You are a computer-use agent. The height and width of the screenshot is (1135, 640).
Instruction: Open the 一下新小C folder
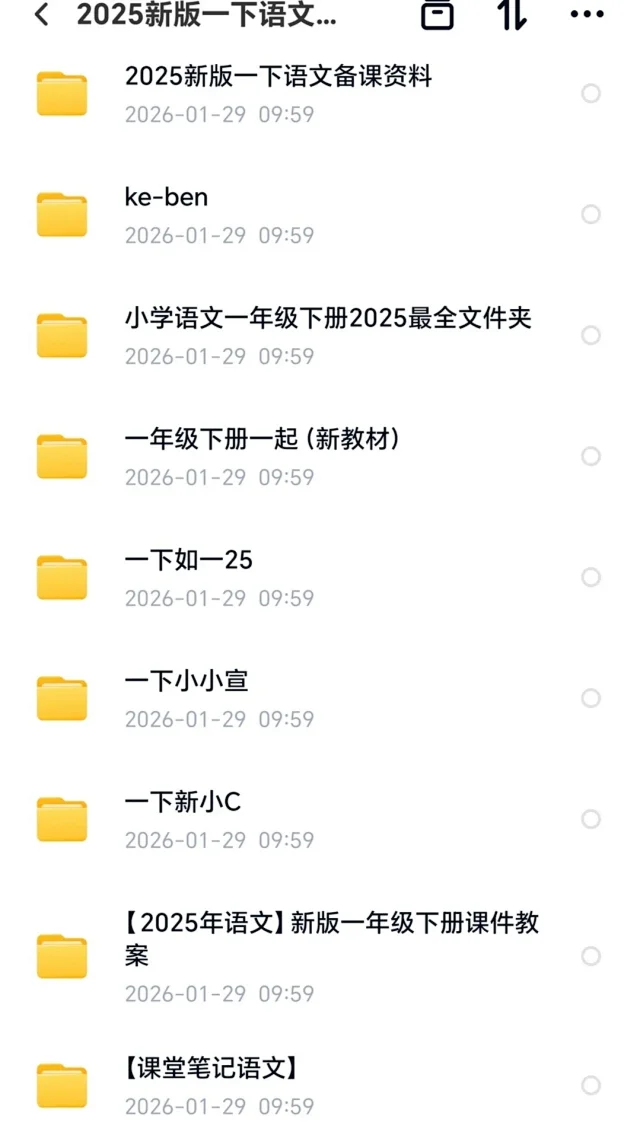(x=182, y=803)
